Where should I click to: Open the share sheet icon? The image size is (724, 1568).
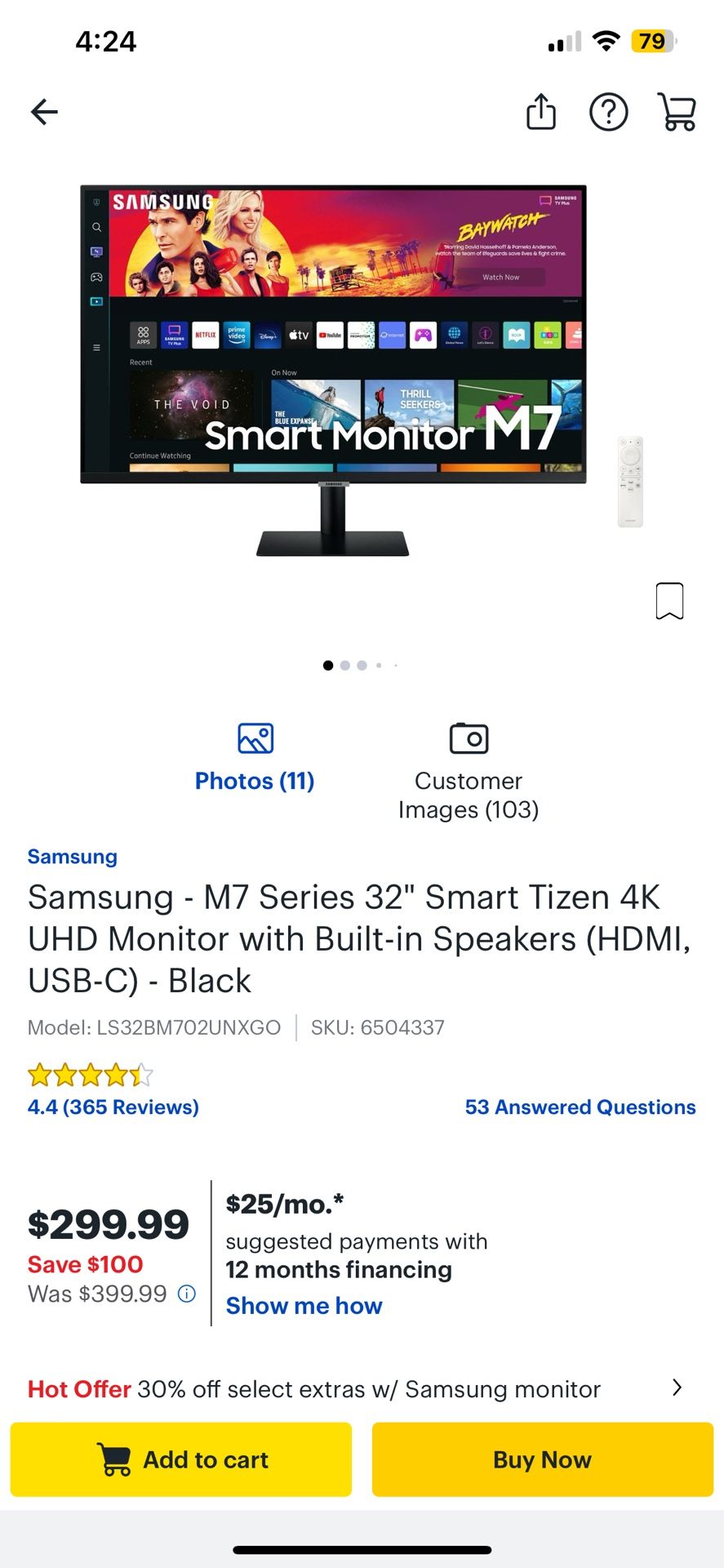pyautogui.click(x=541, y=112)
